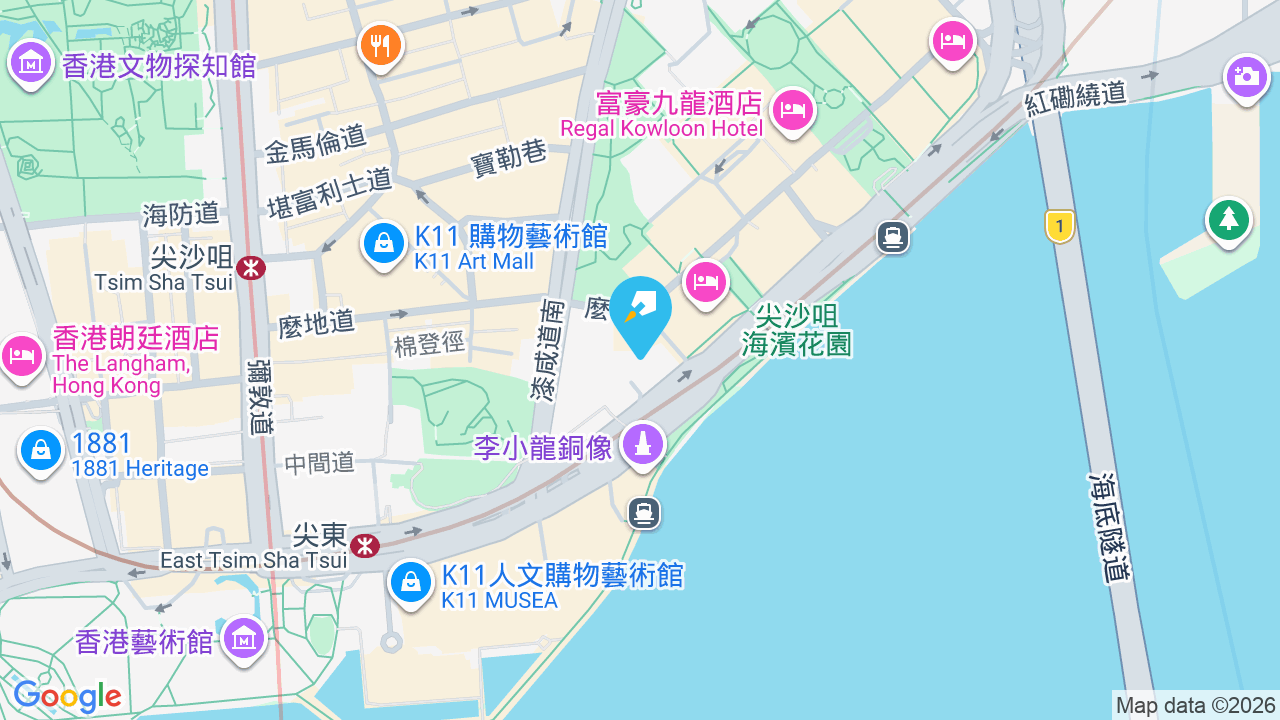Open the K11 MUSEA shopping pin
This screenshot has width=1280, height=720.
410,582
